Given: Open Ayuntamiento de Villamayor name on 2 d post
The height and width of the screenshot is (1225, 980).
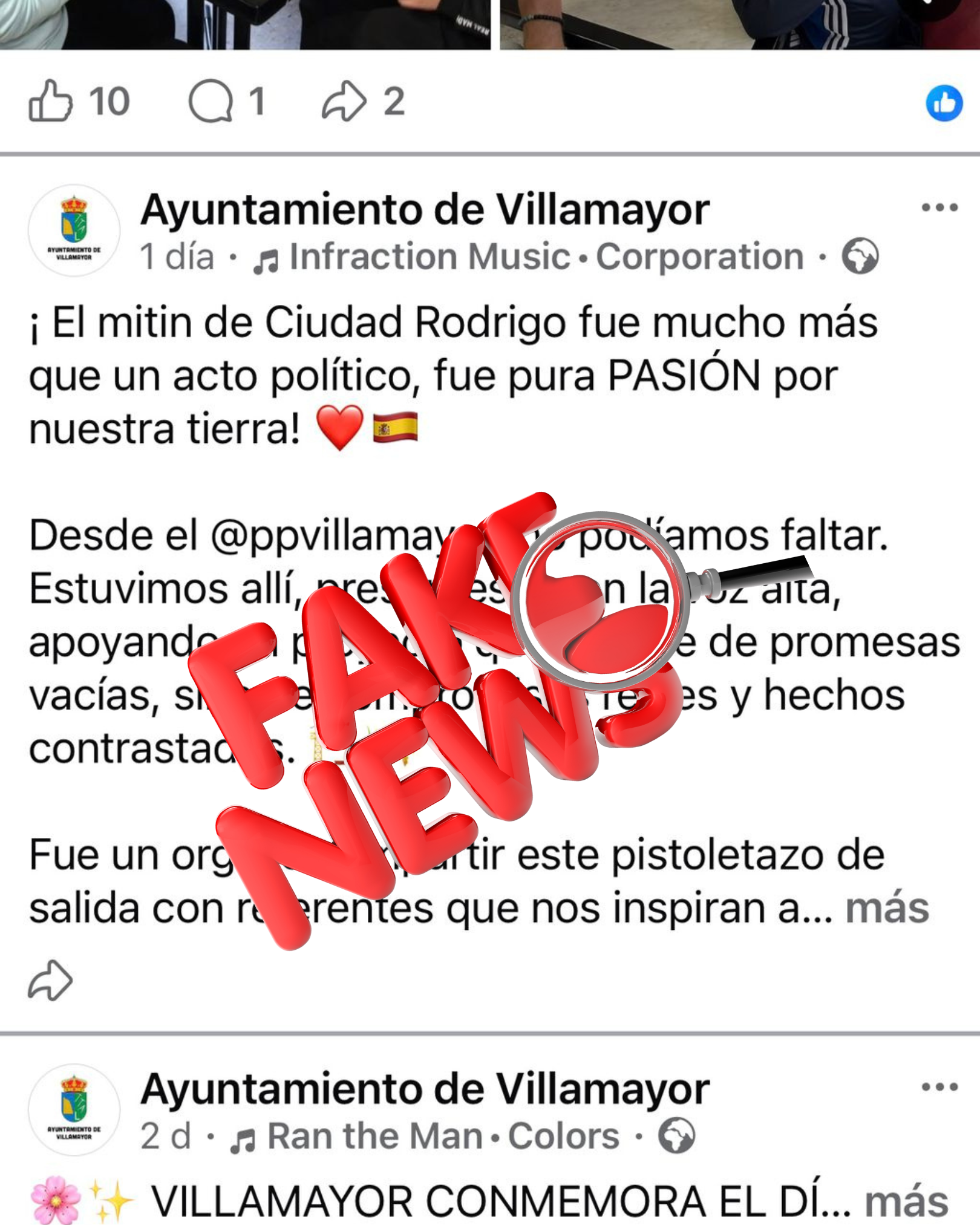Looking at the screenshot, I should point(425,1089).
